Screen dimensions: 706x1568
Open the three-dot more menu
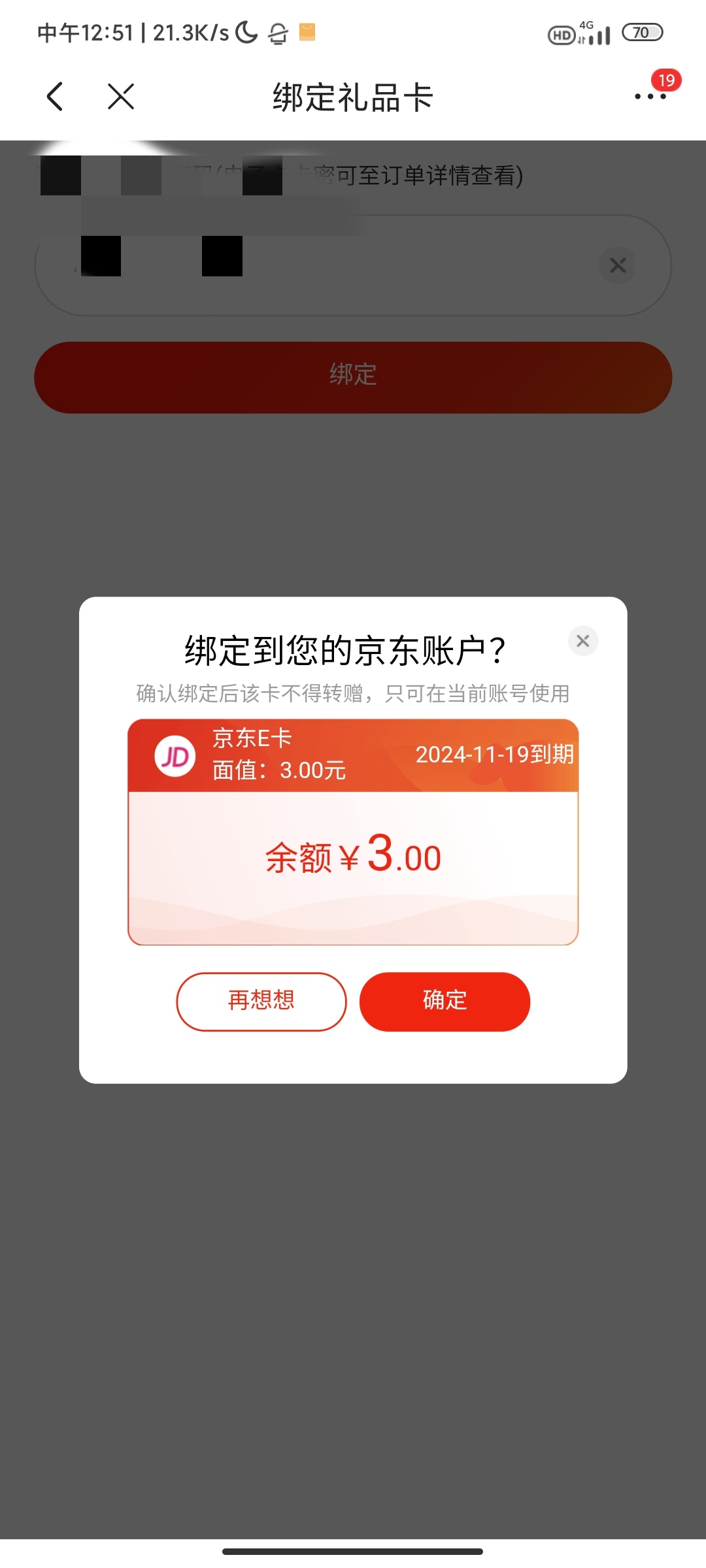coord(650,97)
